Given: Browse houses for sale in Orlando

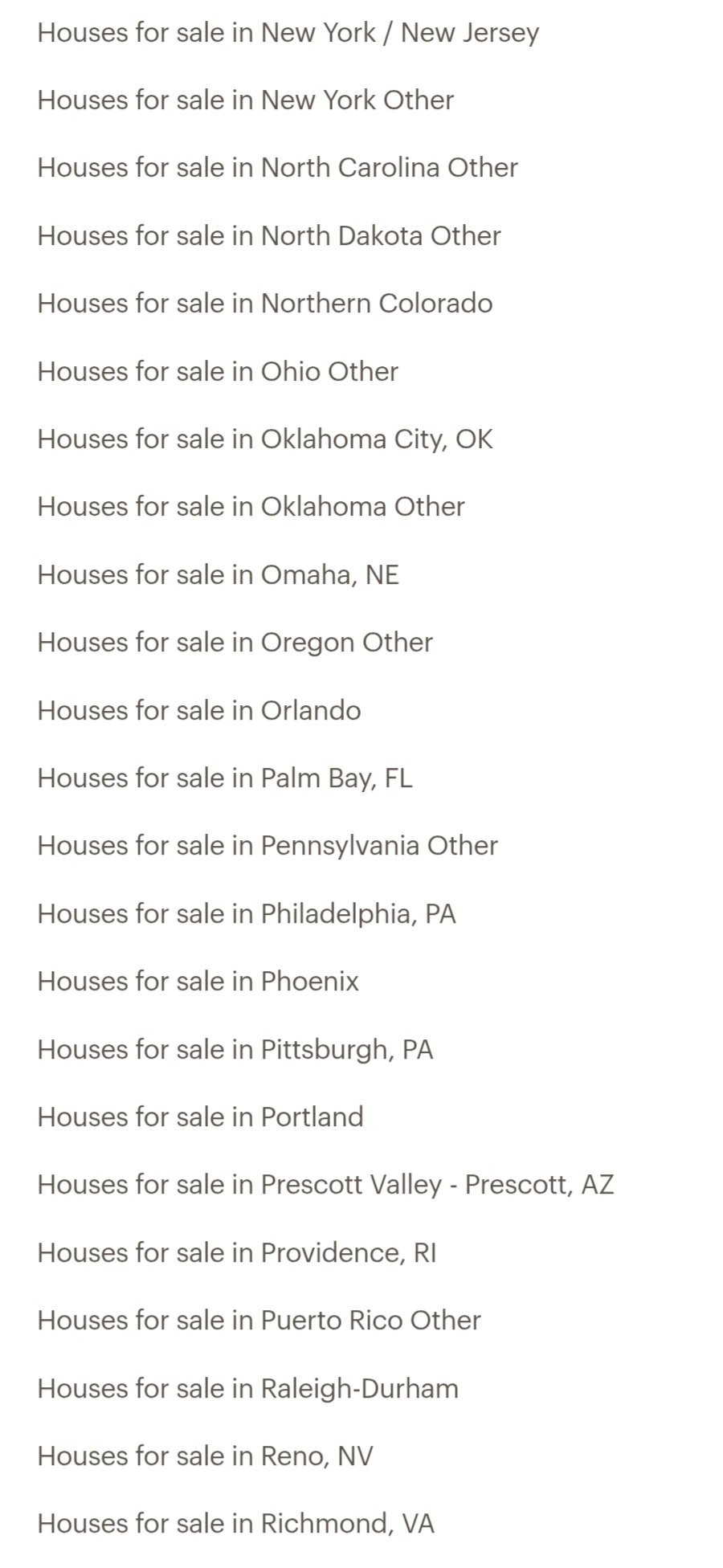Looking at the screenshot, I should click(x=198, y=711).
